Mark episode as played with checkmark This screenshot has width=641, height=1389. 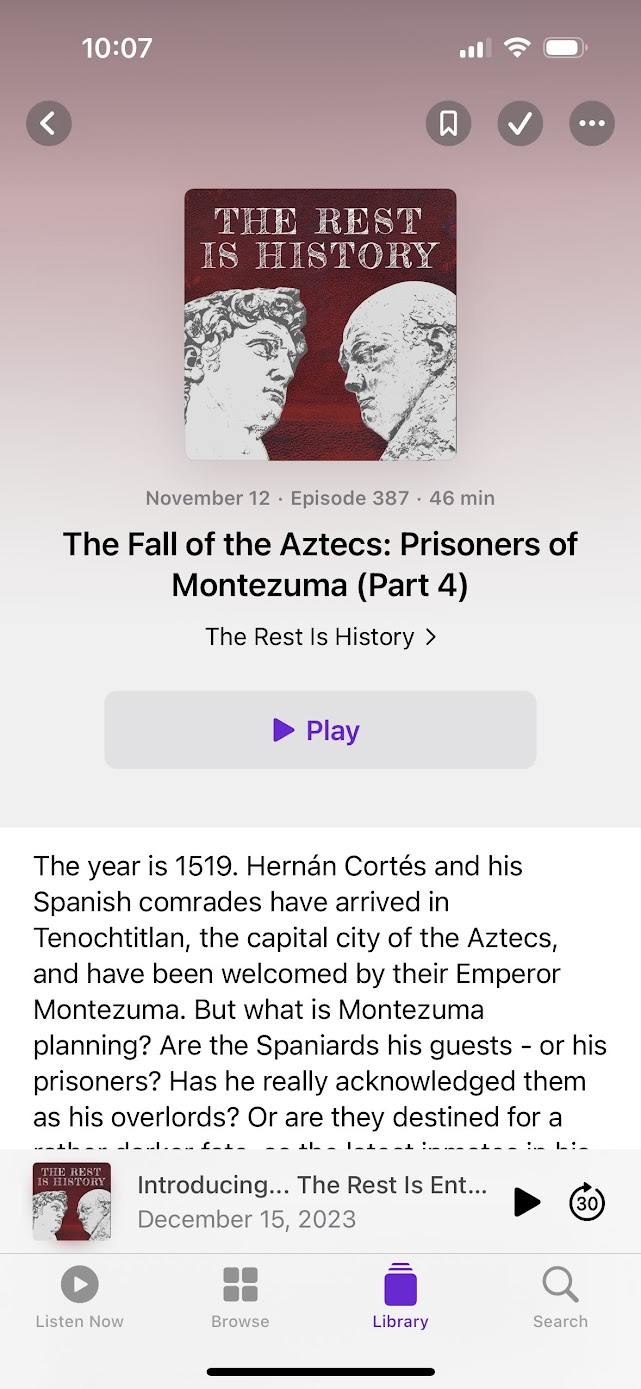coord(520,124)
